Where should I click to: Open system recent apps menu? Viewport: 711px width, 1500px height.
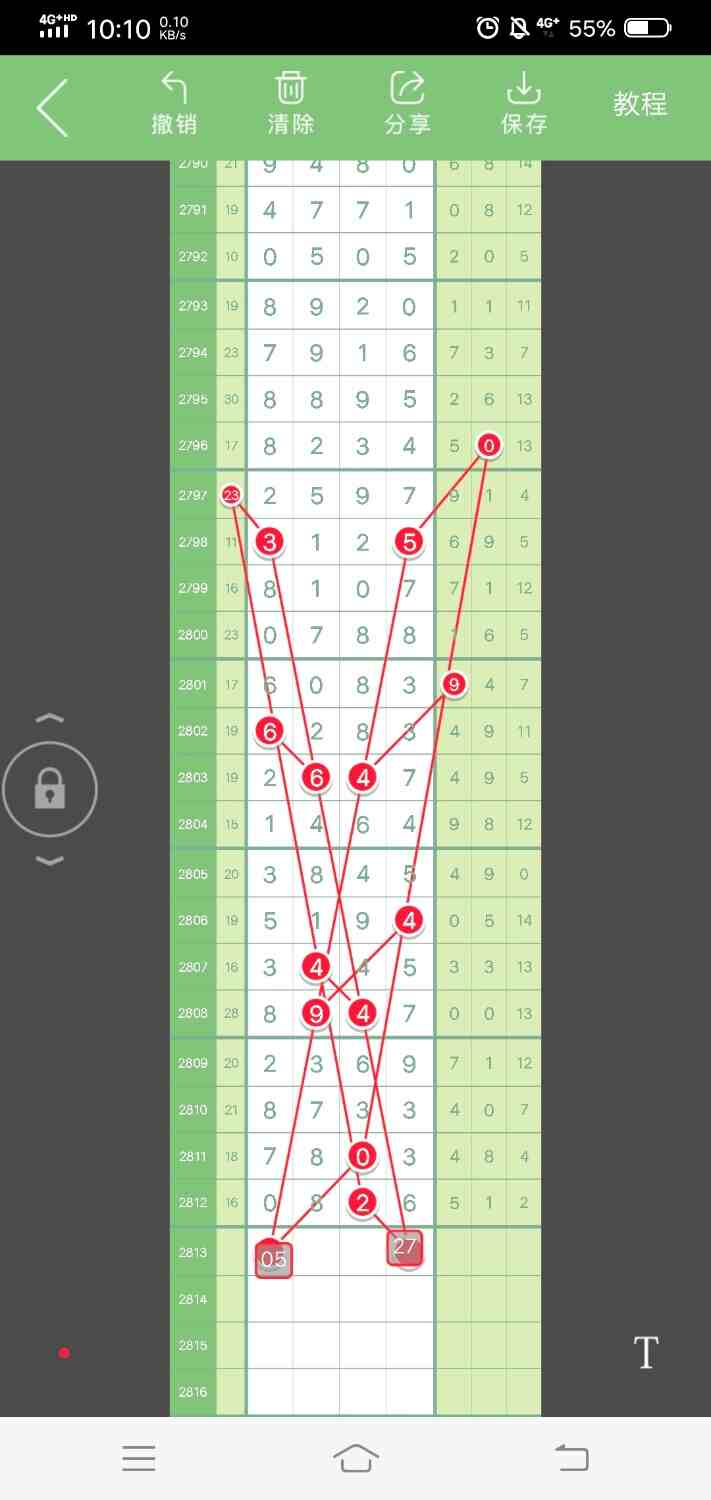(x=139, y=1459)
